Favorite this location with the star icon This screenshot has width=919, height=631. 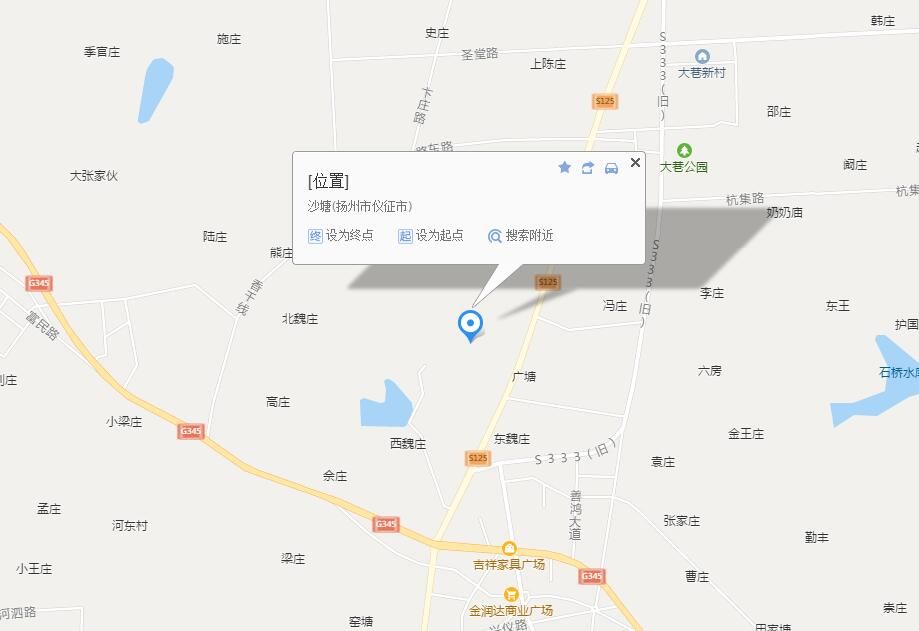coord(564,167)
